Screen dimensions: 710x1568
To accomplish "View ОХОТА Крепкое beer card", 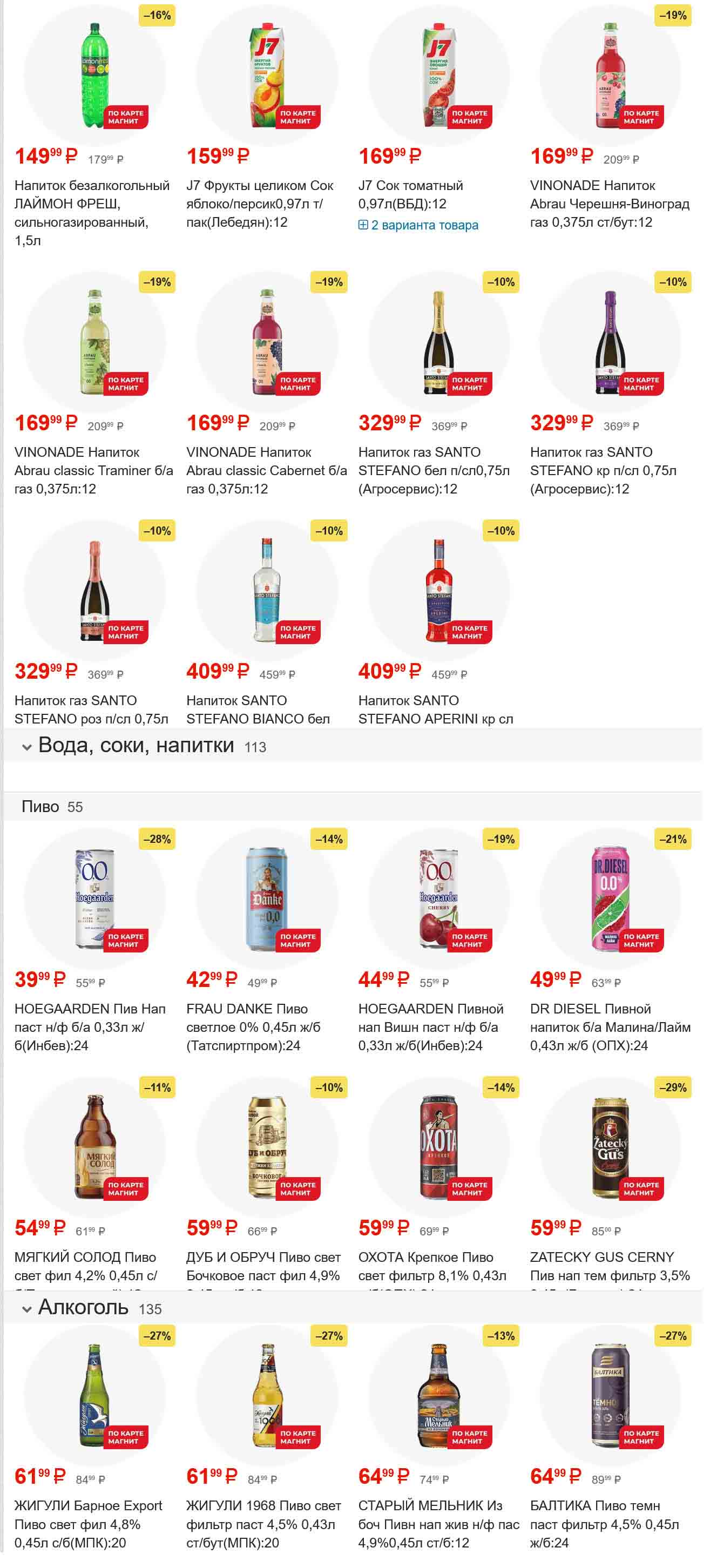I will (432, 1265).
